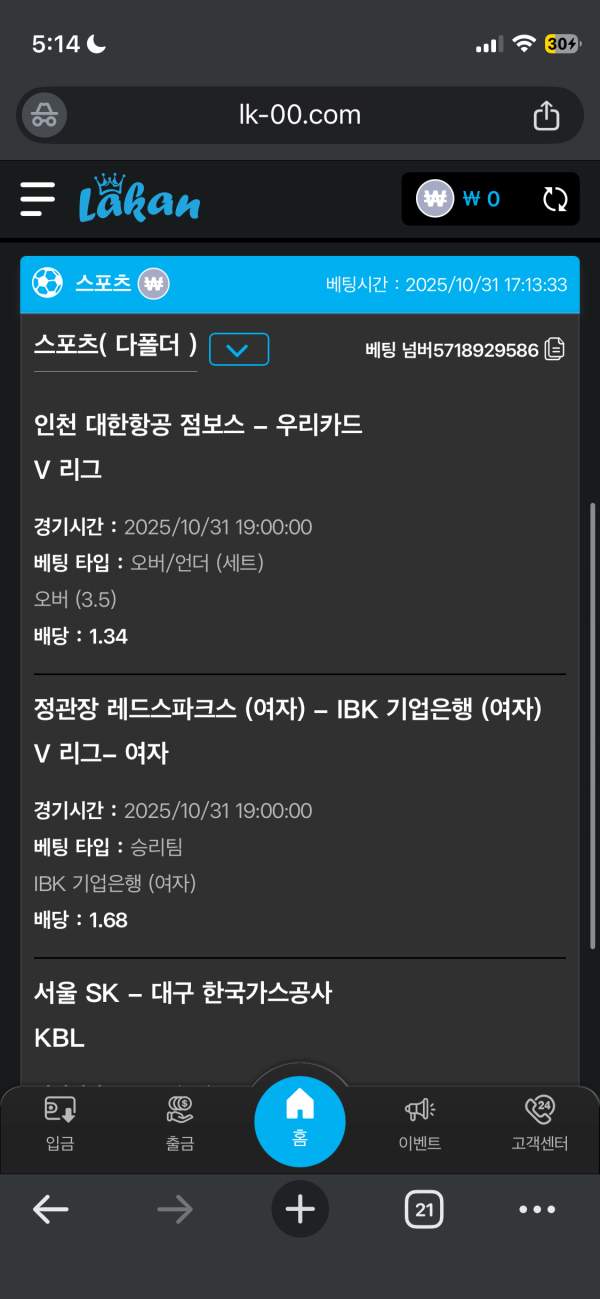Refresh the won balance
Viewport: 600px width, 1299px height.
[x=555, y=199]
